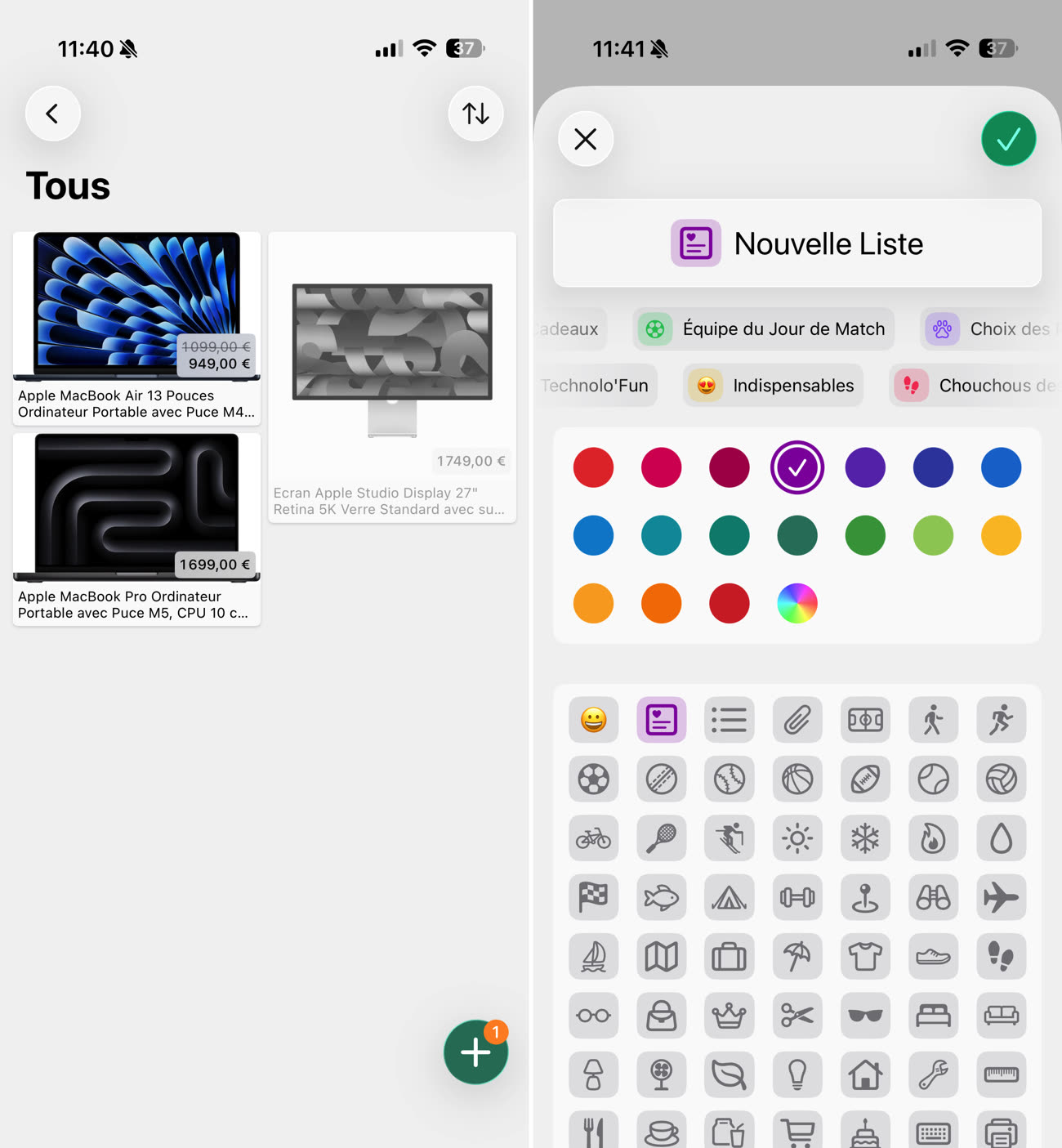Choose the lime green color swatch
The height and width of the screenshot is (1148, 1062).
point(933,536)
